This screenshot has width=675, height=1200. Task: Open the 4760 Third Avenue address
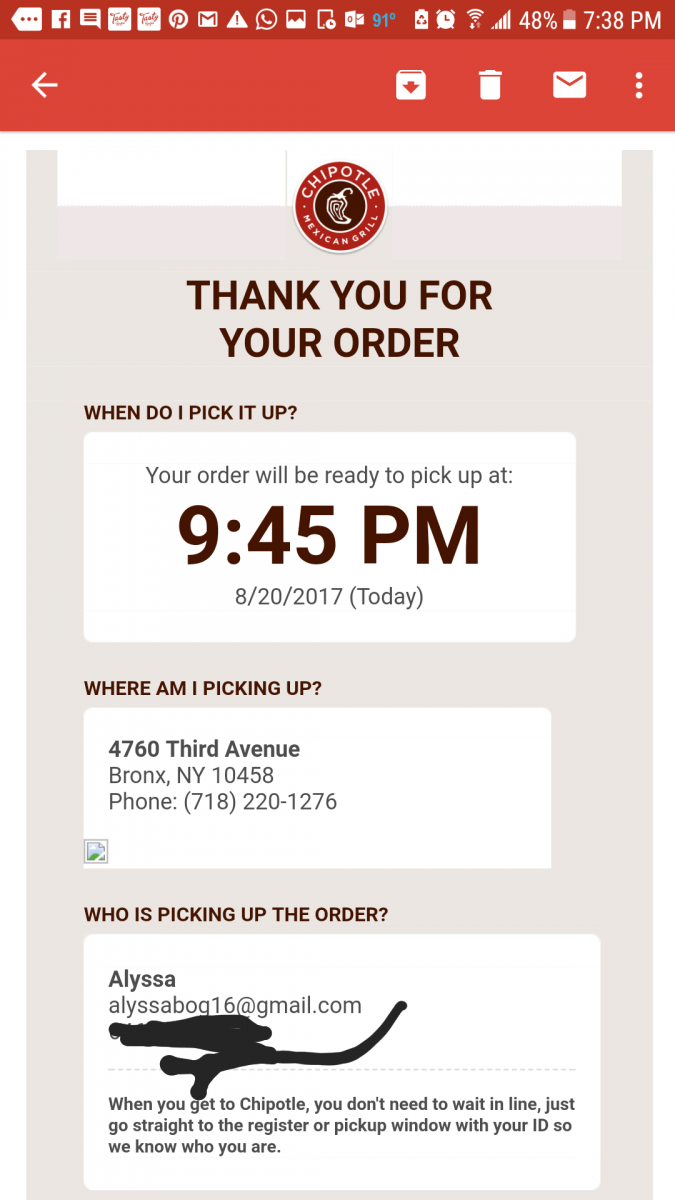[x=204, y=749]
